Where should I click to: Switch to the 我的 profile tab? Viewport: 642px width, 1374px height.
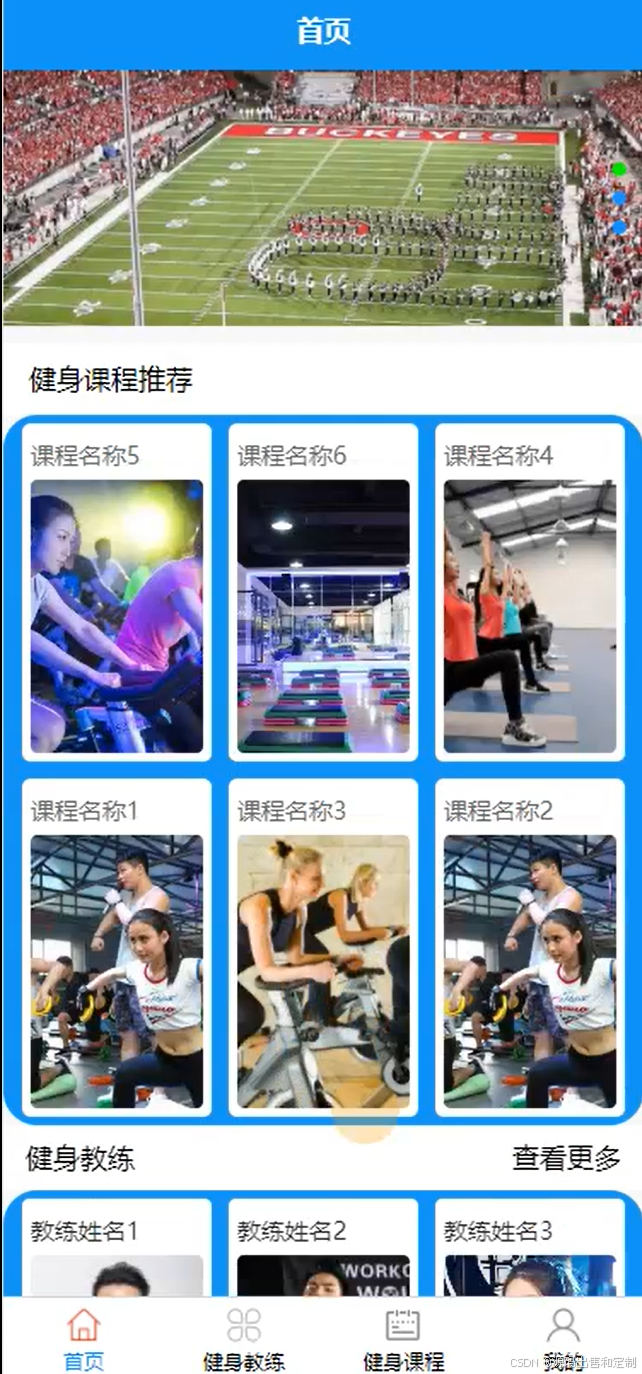click(x=562, y=1338)
